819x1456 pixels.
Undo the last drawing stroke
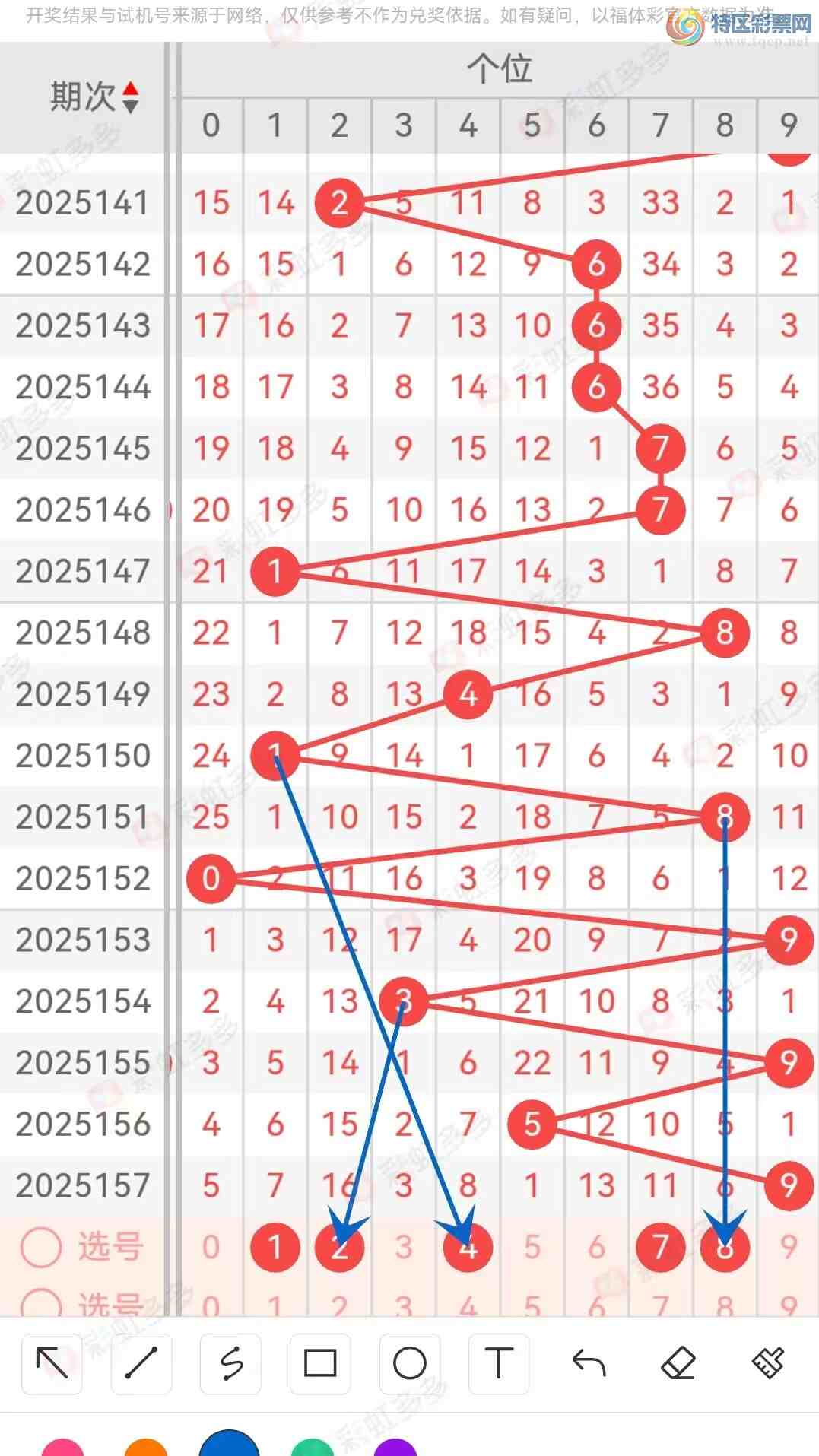pos(589,1363)
